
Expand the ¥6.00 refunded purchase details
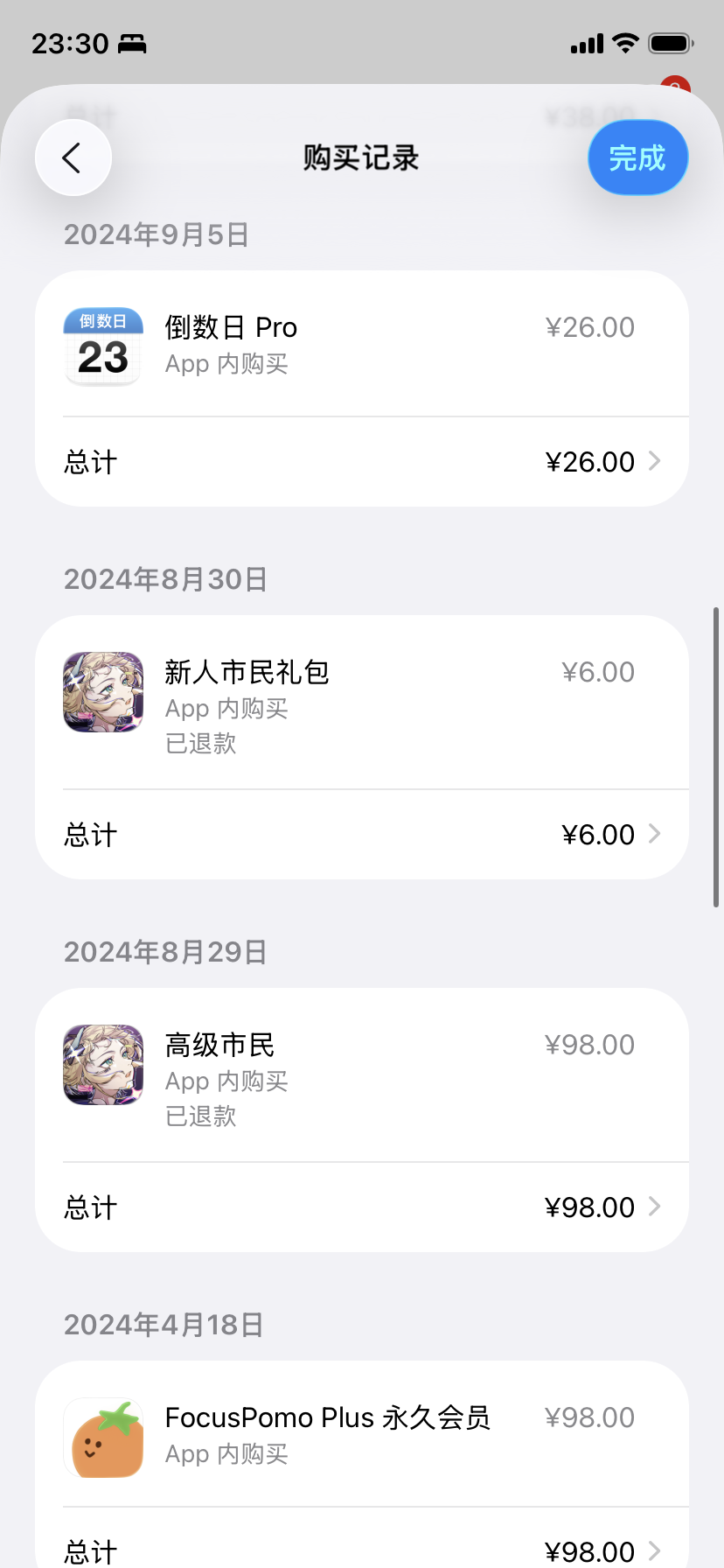[654, 834]
